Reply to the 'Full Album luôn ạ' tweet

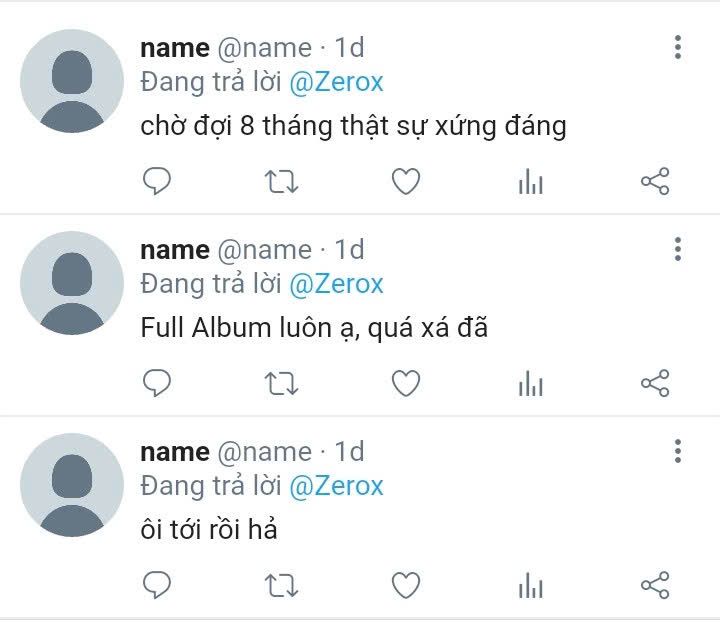pos(156,383)
